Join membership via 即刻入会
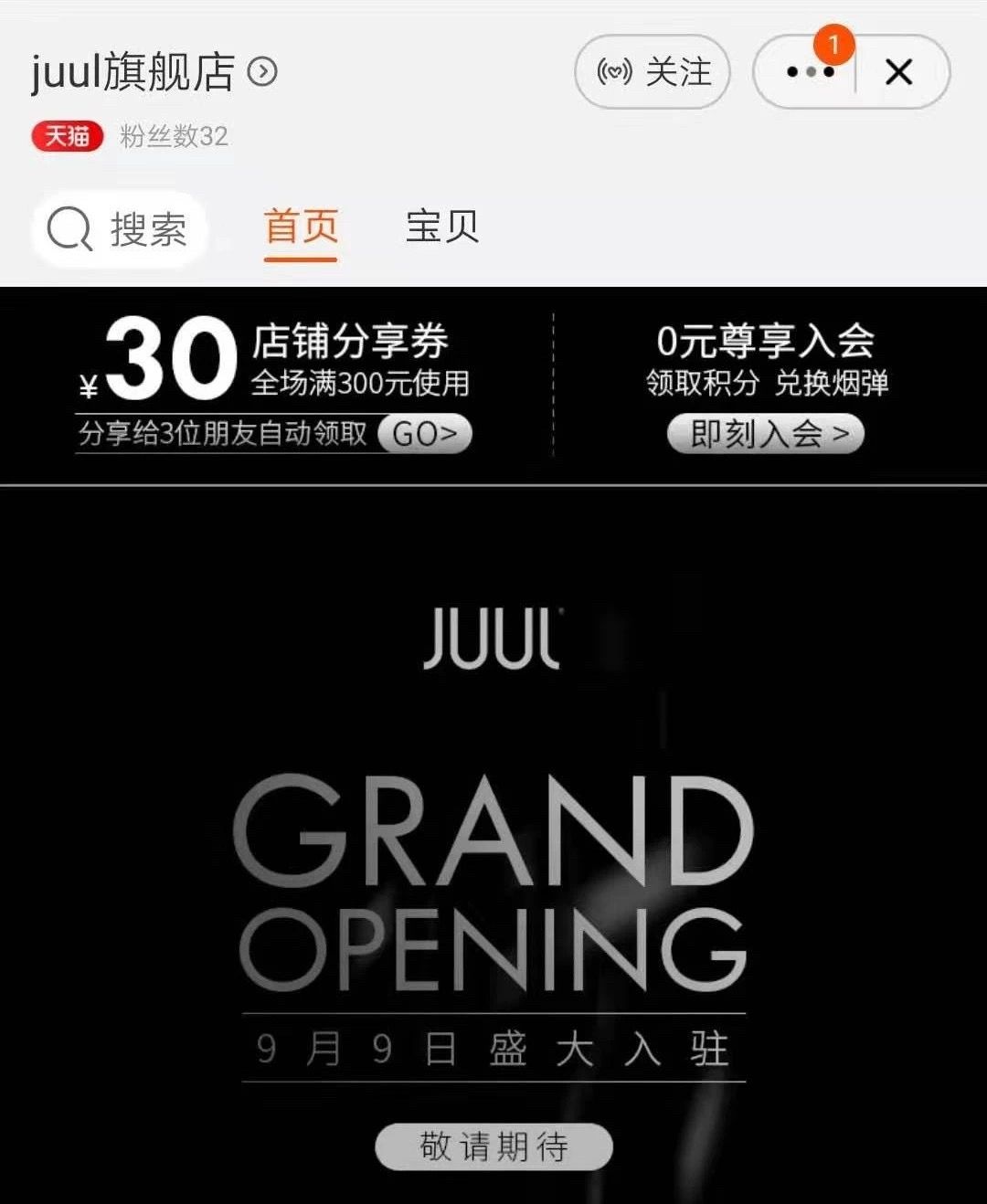This screenshot has height=1204, width=987. coord(766,433)
